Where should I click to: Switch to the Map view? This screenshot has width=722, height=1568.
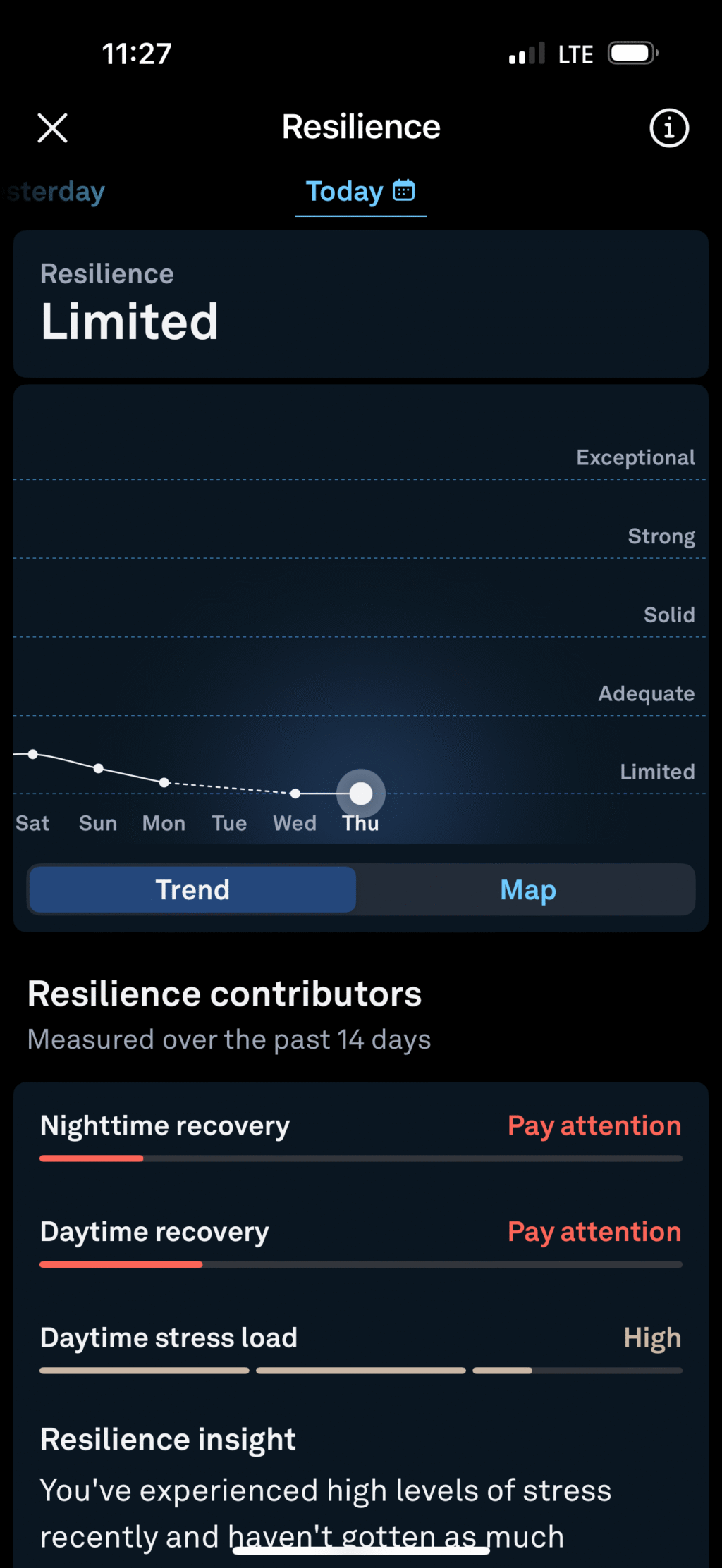(527, 890)
